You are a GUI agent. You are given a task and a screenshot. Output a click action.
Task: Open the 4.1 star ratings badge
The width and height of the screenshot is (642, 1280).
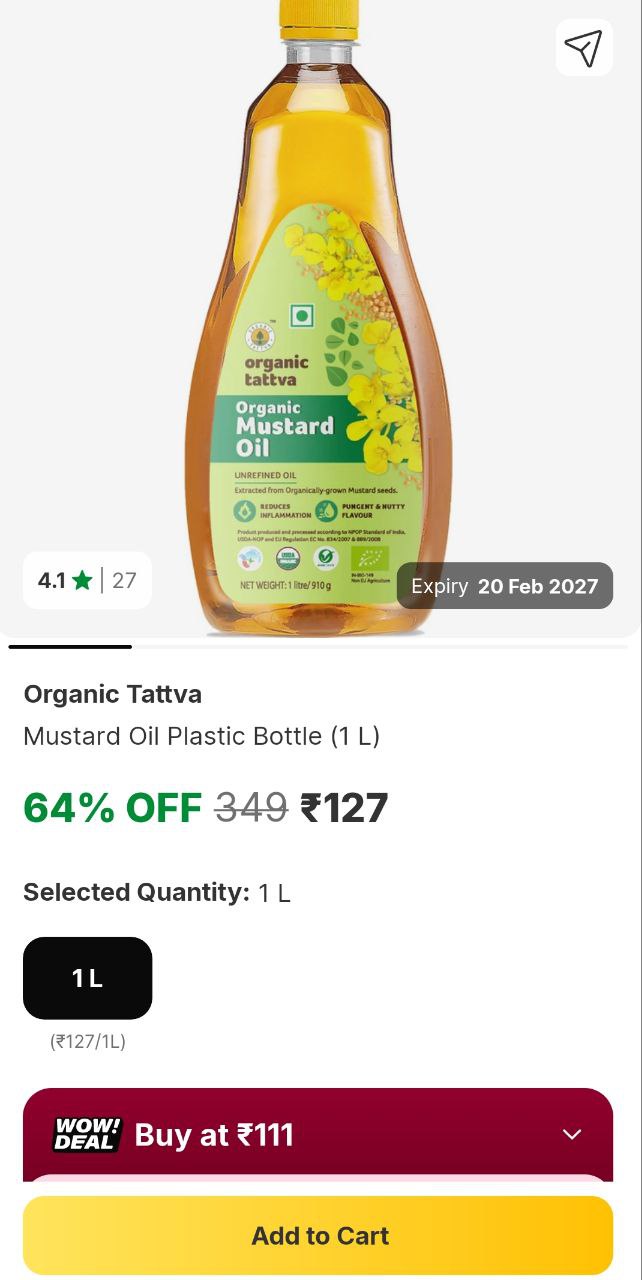coord(87,580)
